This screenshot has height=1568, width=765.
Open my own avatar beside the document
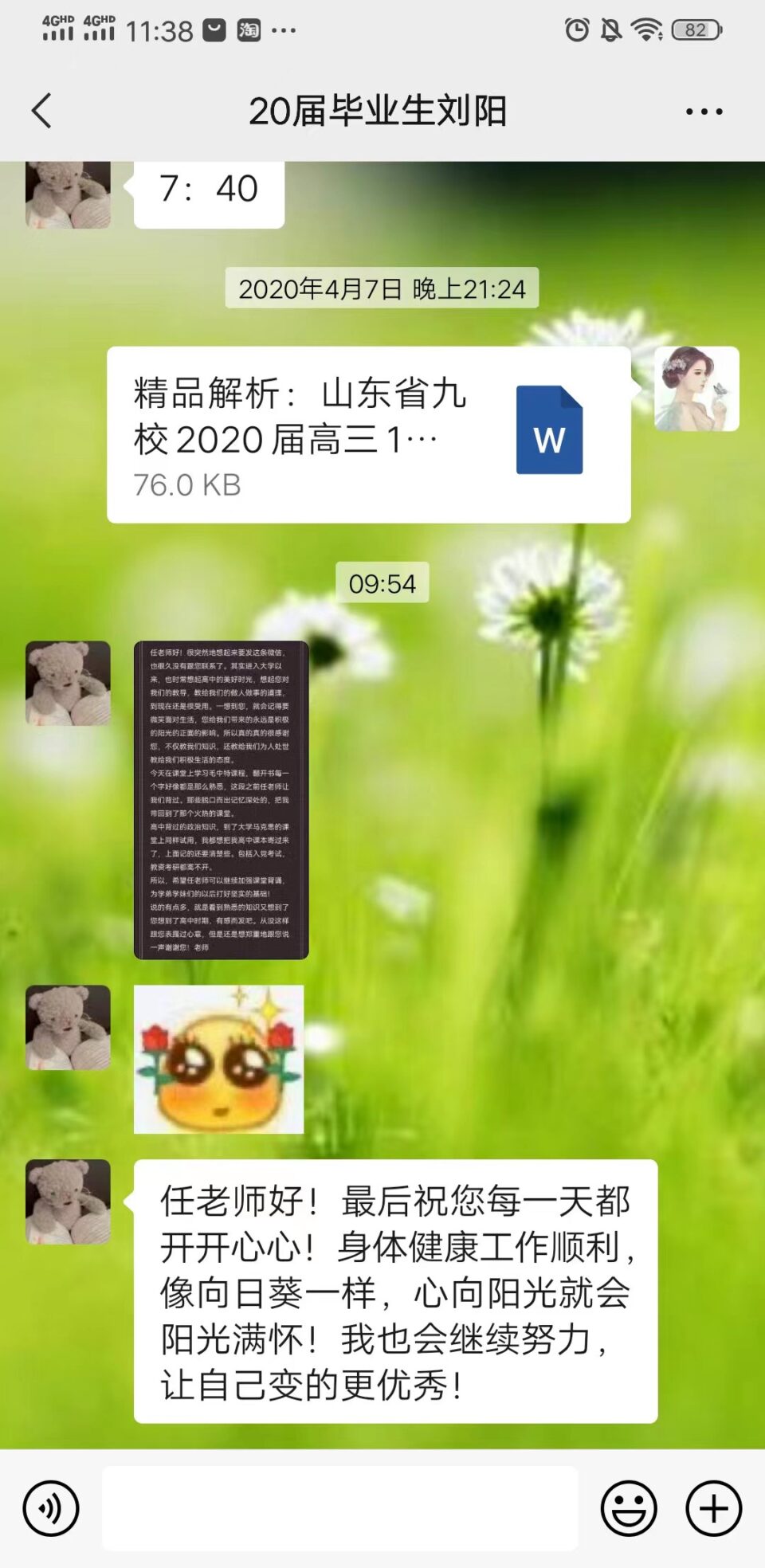pyautogui.click(x=696, y=389)
